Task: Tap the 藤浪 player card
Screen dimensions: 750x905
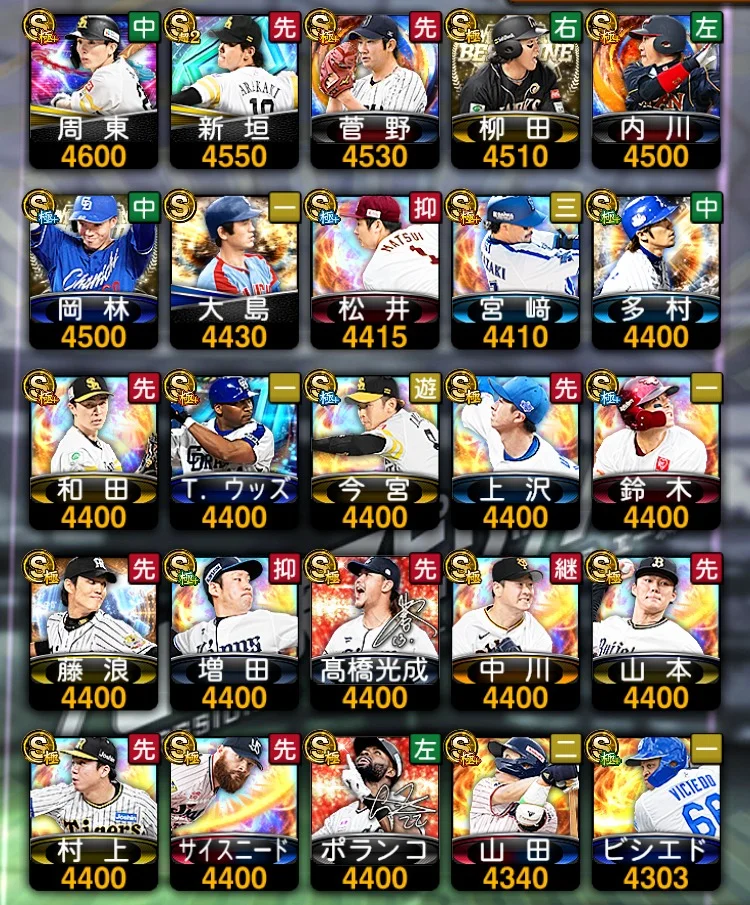Action: click(94, 630)
